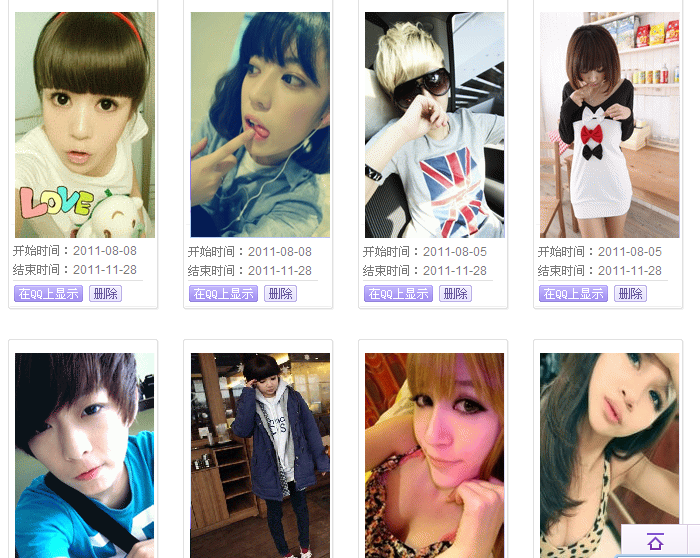Show the red bow dress photo on QQ
700x558 pixels.
573,293
